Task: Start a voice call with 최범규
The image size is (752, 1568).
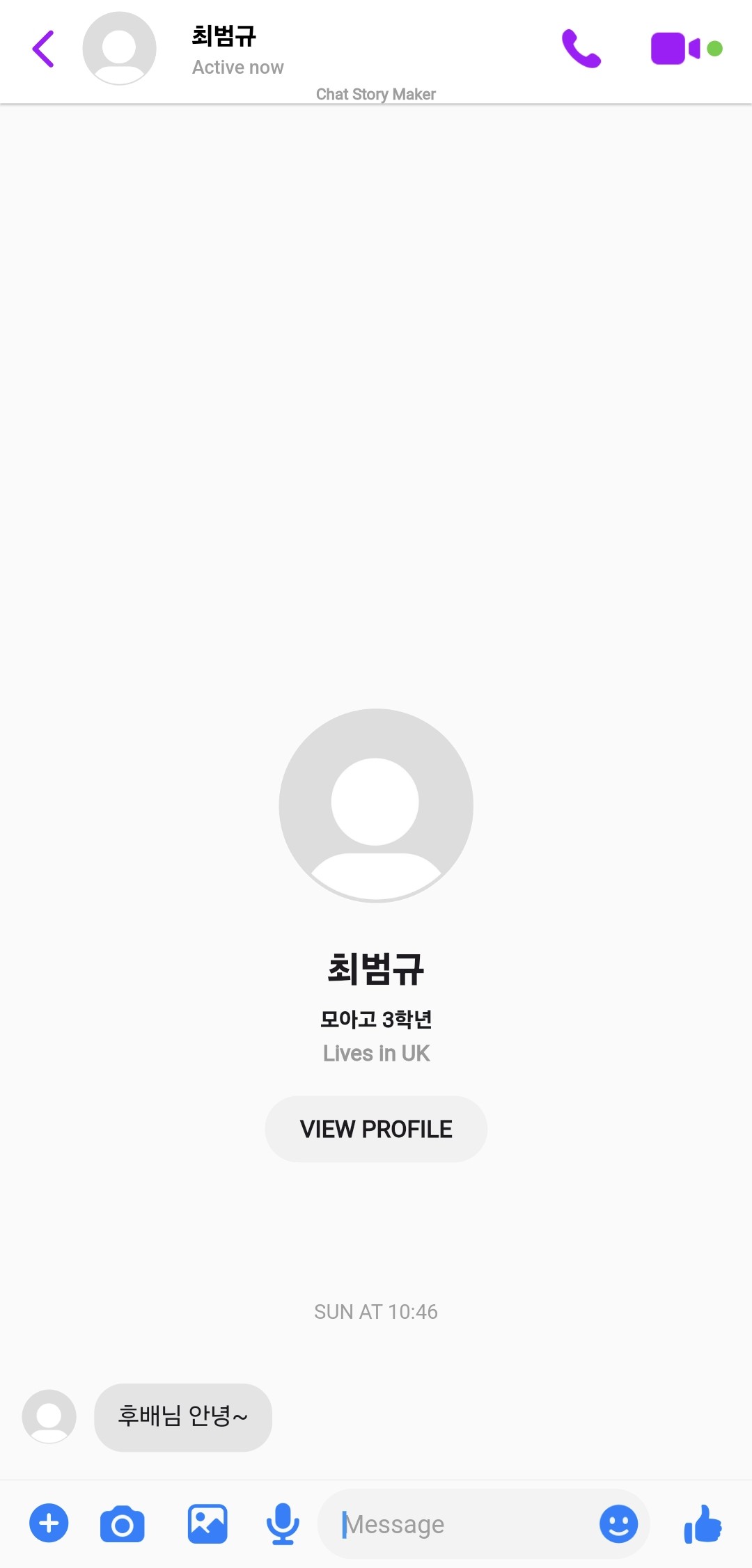Action: (581, 49)
